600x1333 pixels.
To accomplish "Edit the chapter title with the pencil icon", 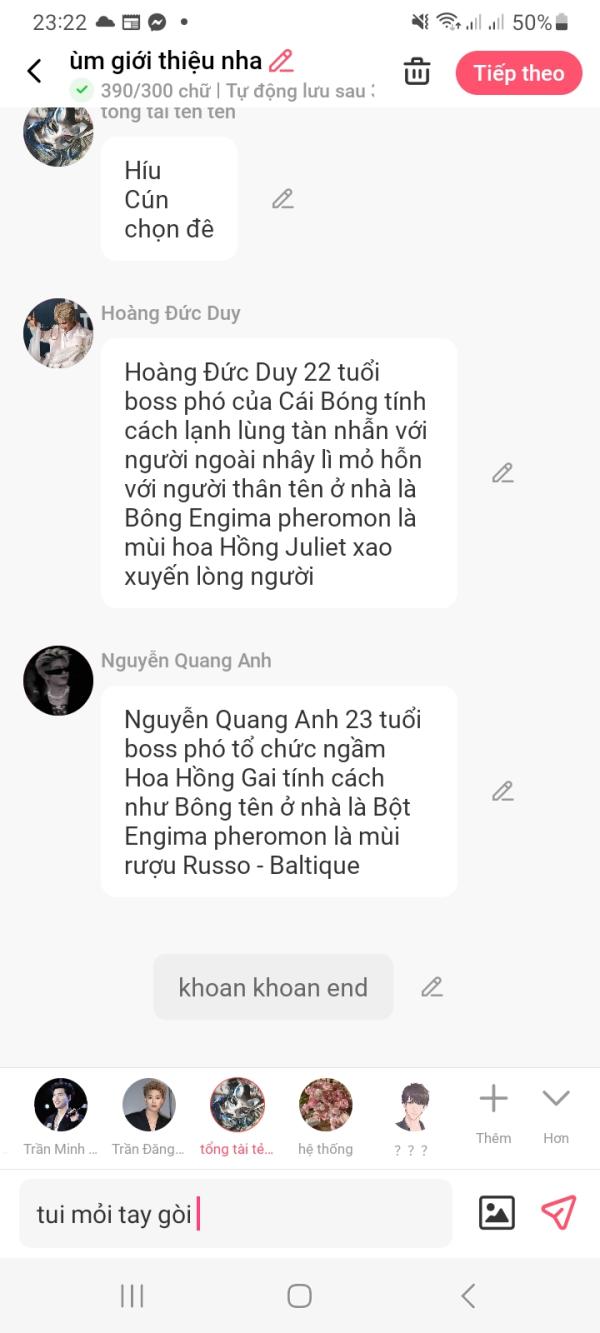I will (282, 61).
